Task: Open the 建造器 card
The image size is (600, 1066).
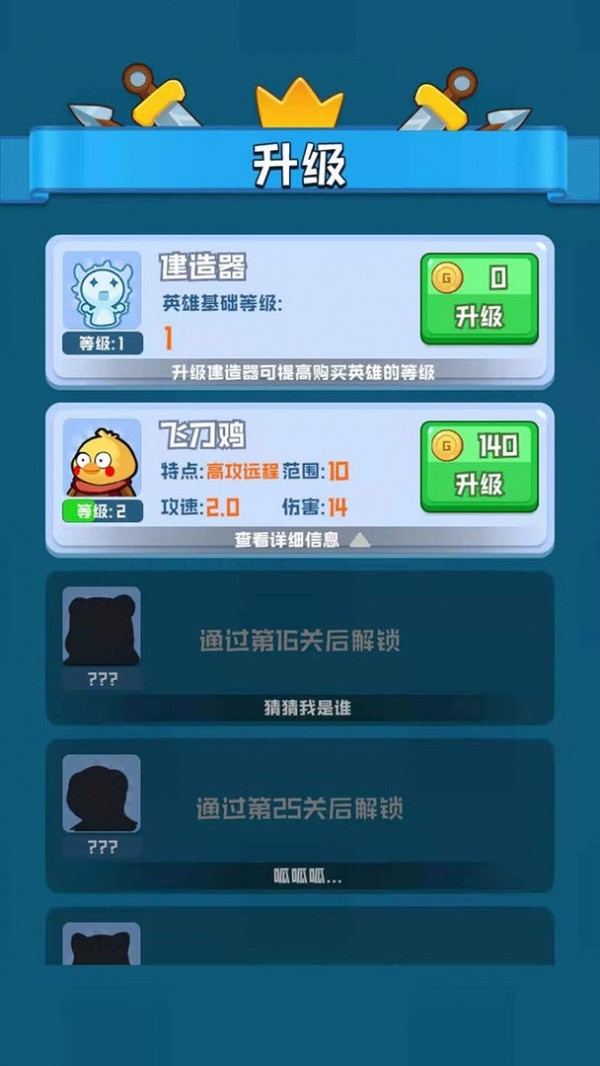Action: [102, 293]
